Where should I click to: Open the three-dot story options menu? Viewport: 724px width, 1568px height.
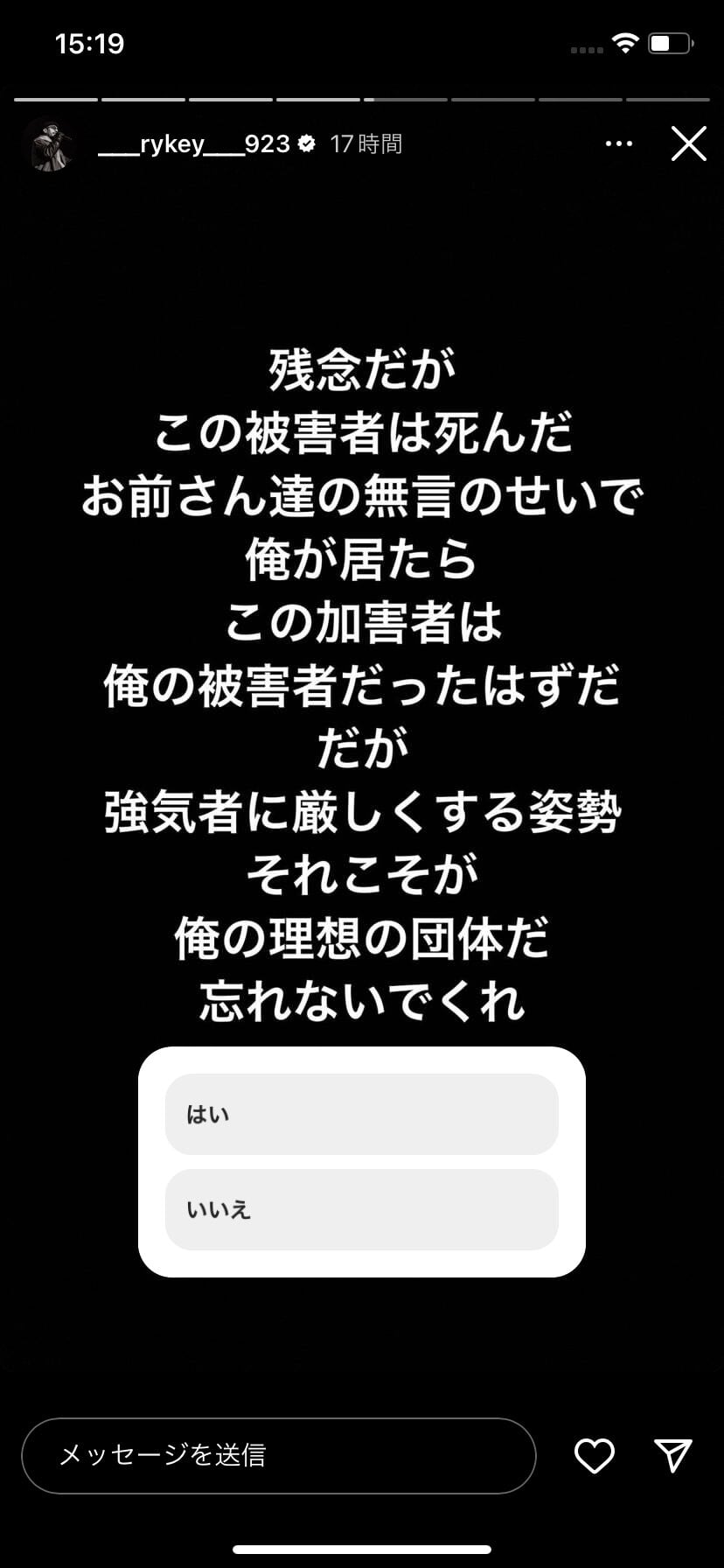619,143
